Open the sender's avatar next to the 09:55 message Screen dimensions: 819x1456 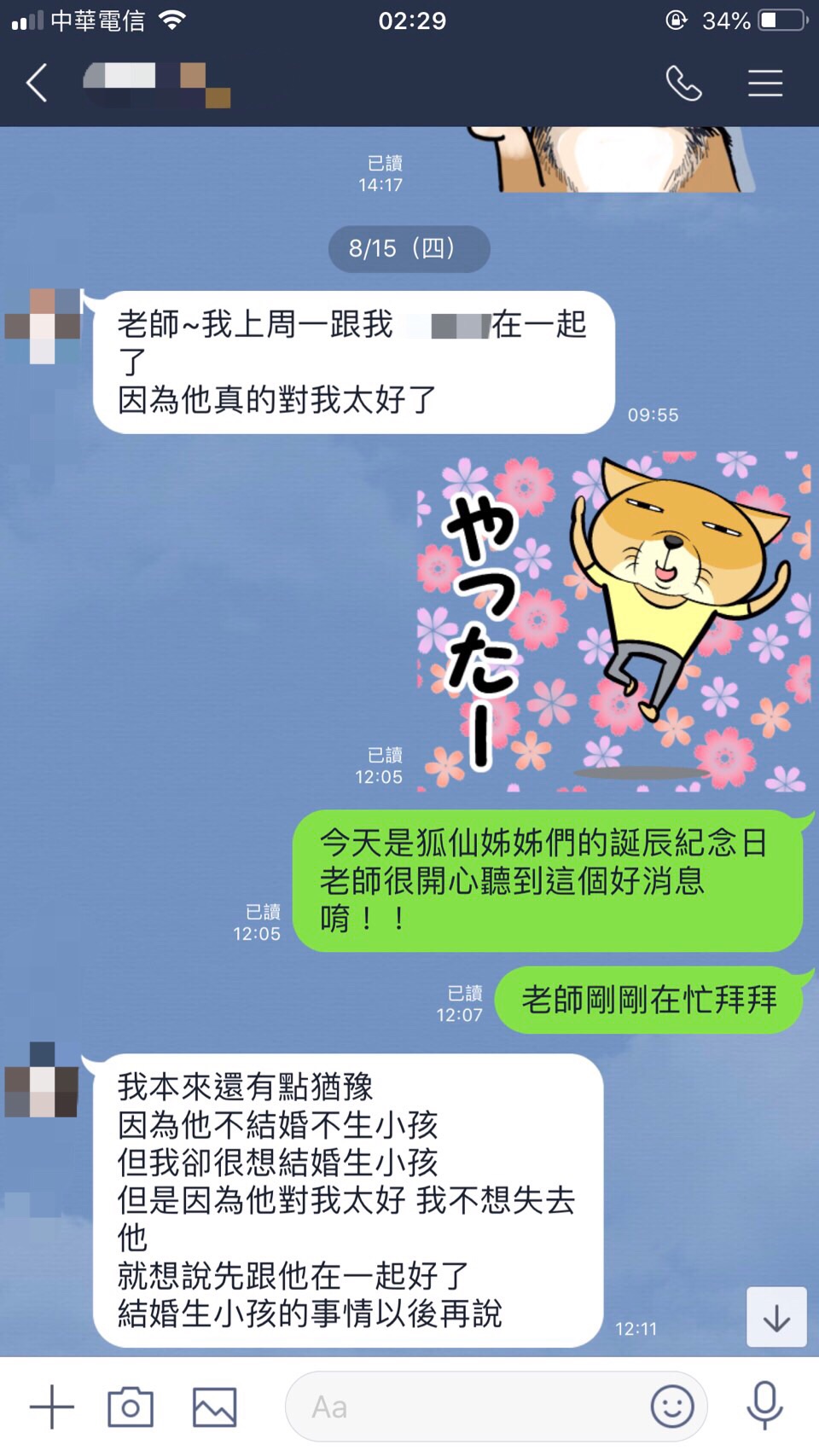click(x=43, y=326)
